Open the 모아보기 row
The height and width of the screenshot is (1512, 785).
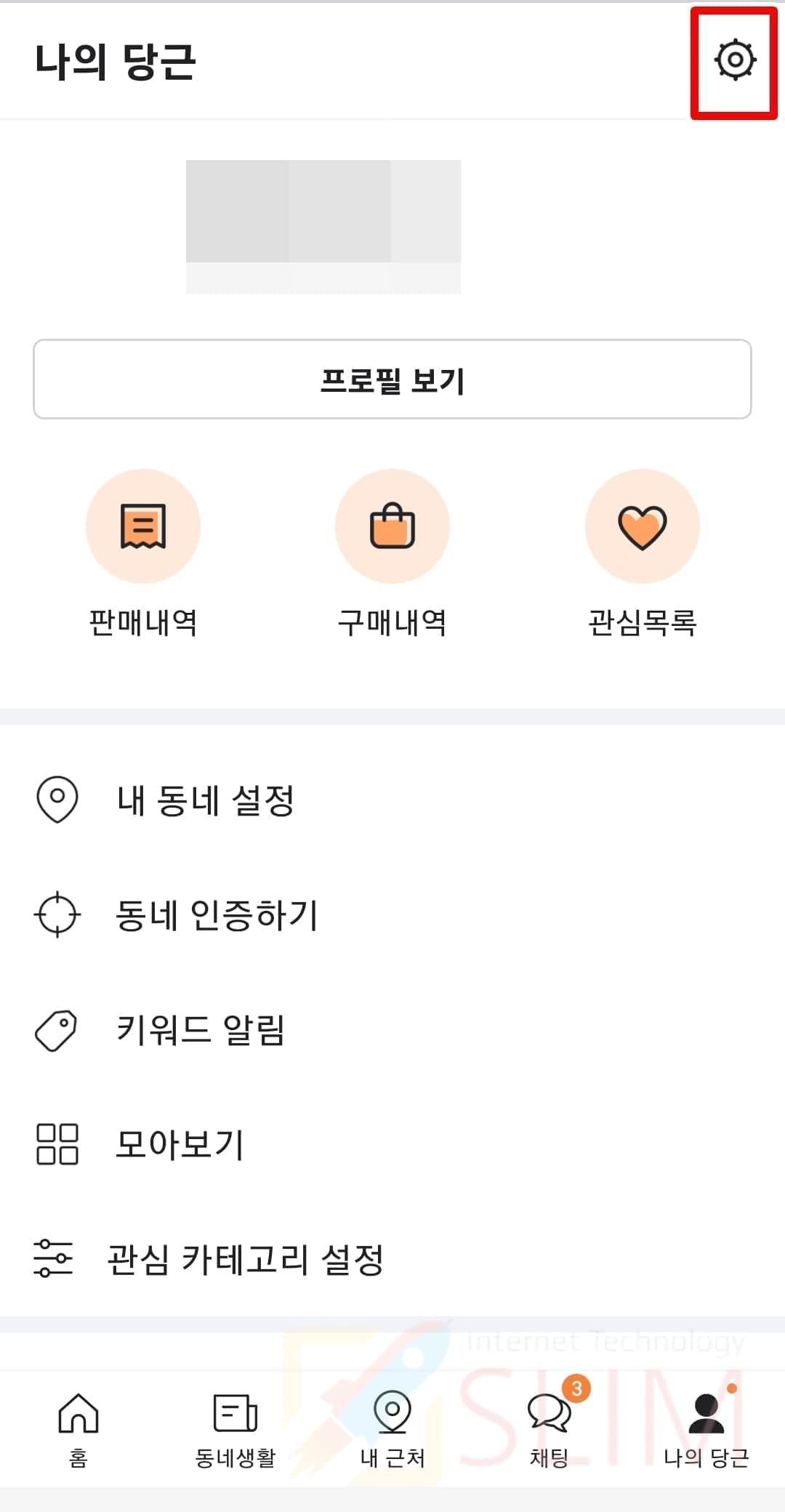pyautogui.click(x=392, y=1144)
